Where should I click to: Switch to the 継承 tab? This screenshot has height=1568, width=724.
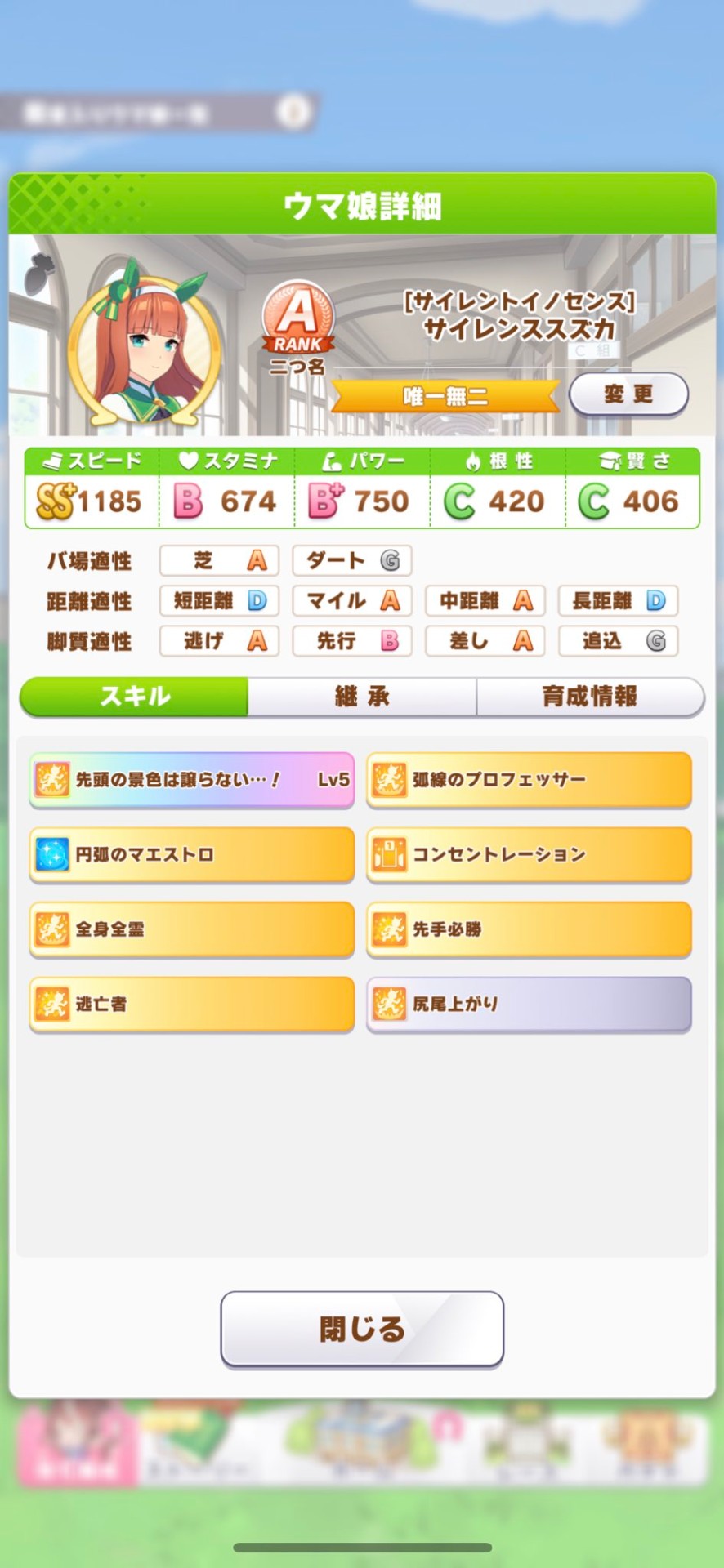[362, 697]
